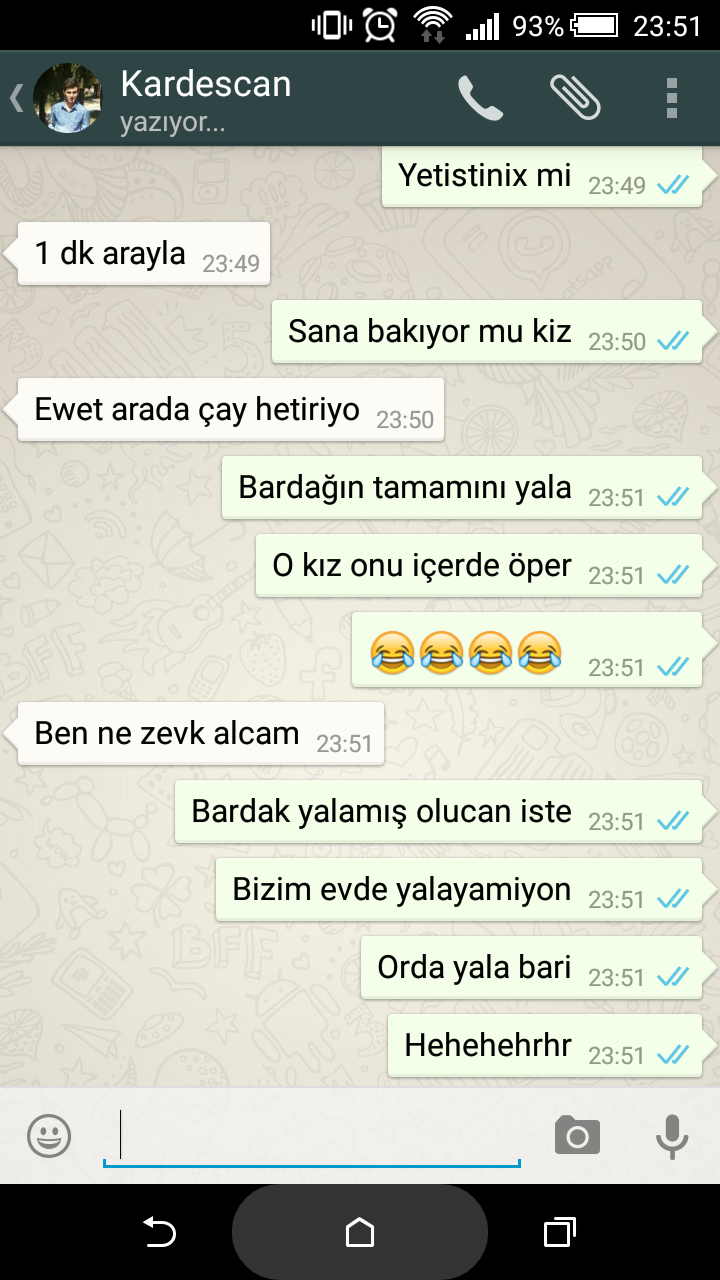Open the attachment paperclip menu
The height and width of the screenshot is (1280, 720).
click(575, 98)
